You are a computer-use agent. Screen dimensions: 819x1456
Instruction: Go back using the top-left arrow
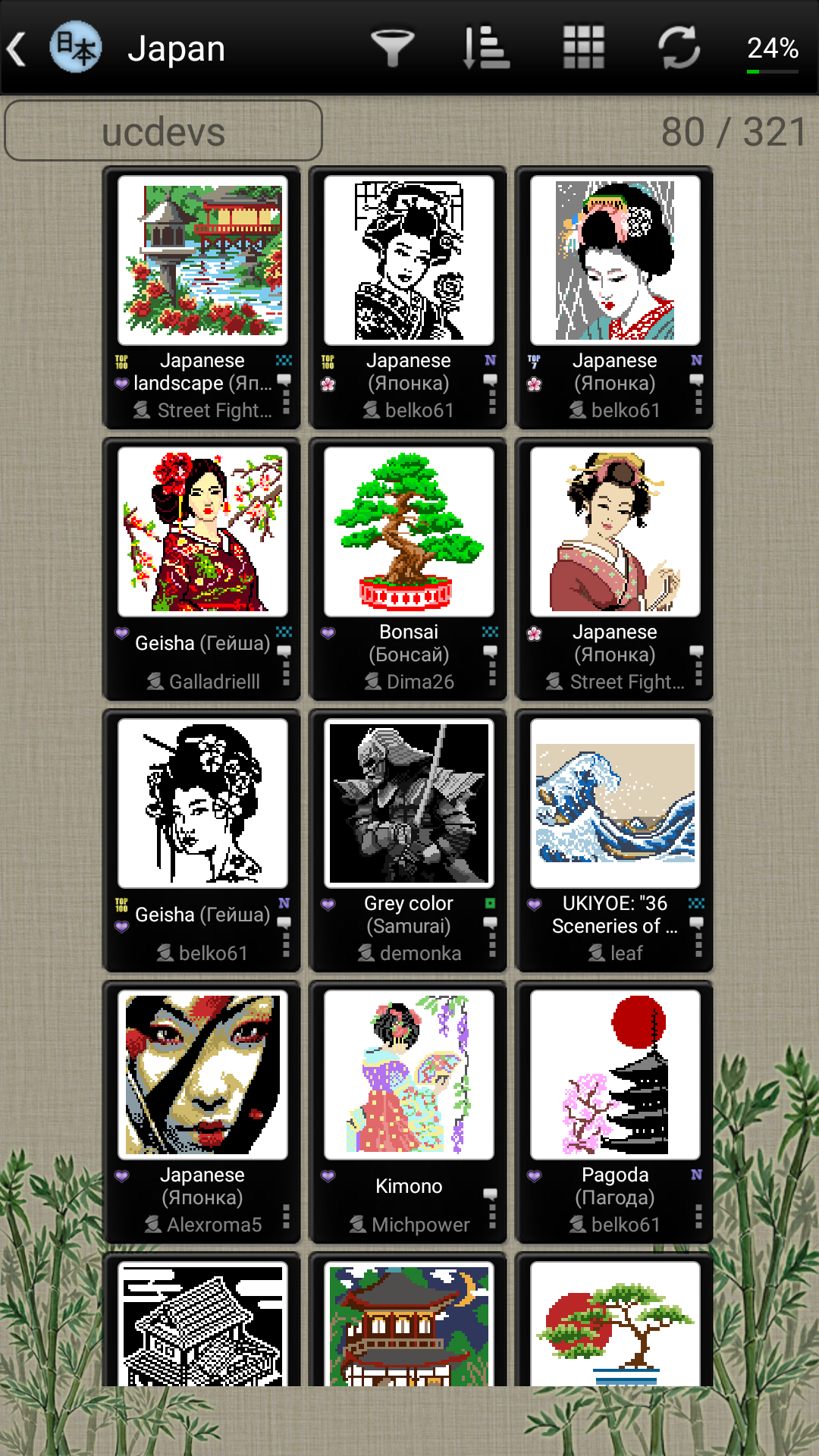pos(18,49)
